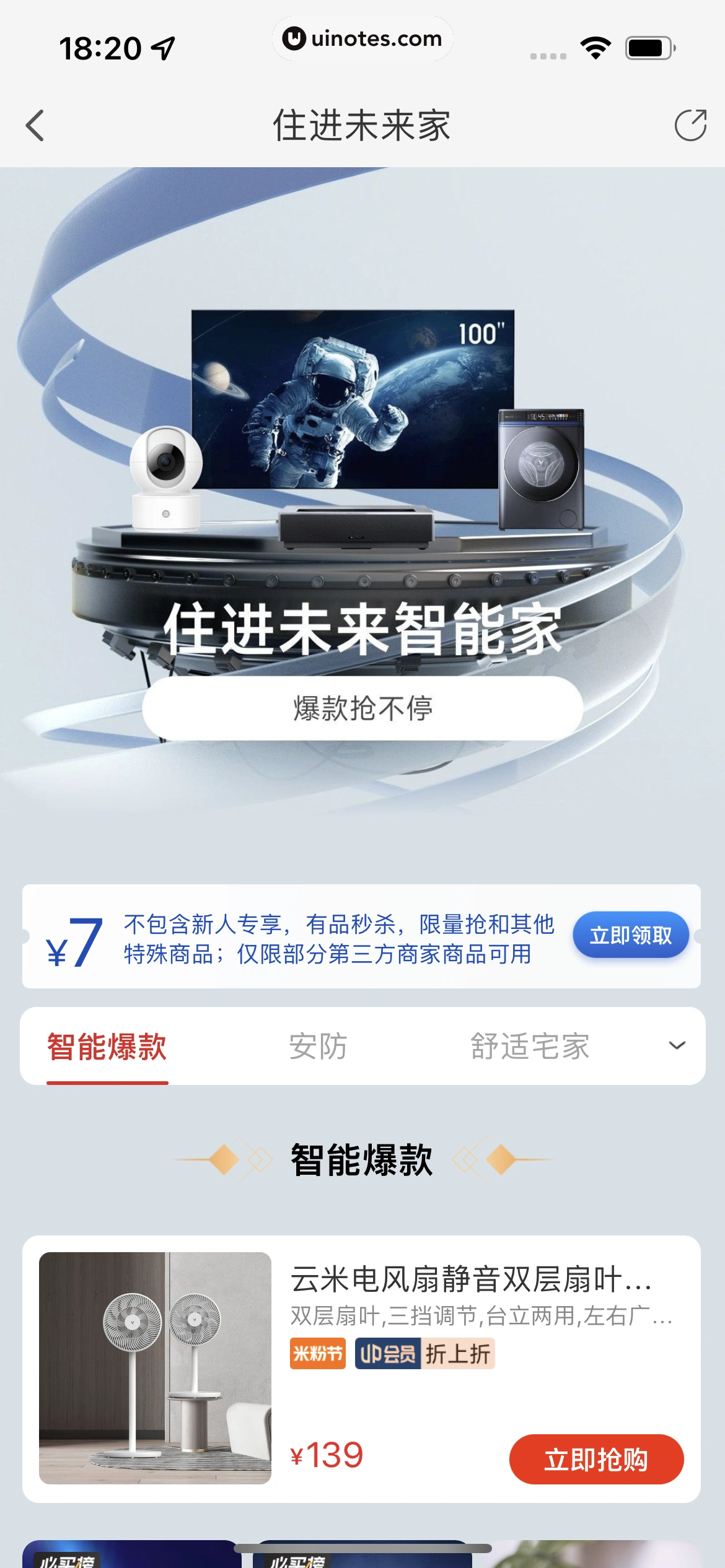725x1568 pixels.
Task: Go back using the top-left arrow
Action: pyautogui.click(x=35, y=126)
